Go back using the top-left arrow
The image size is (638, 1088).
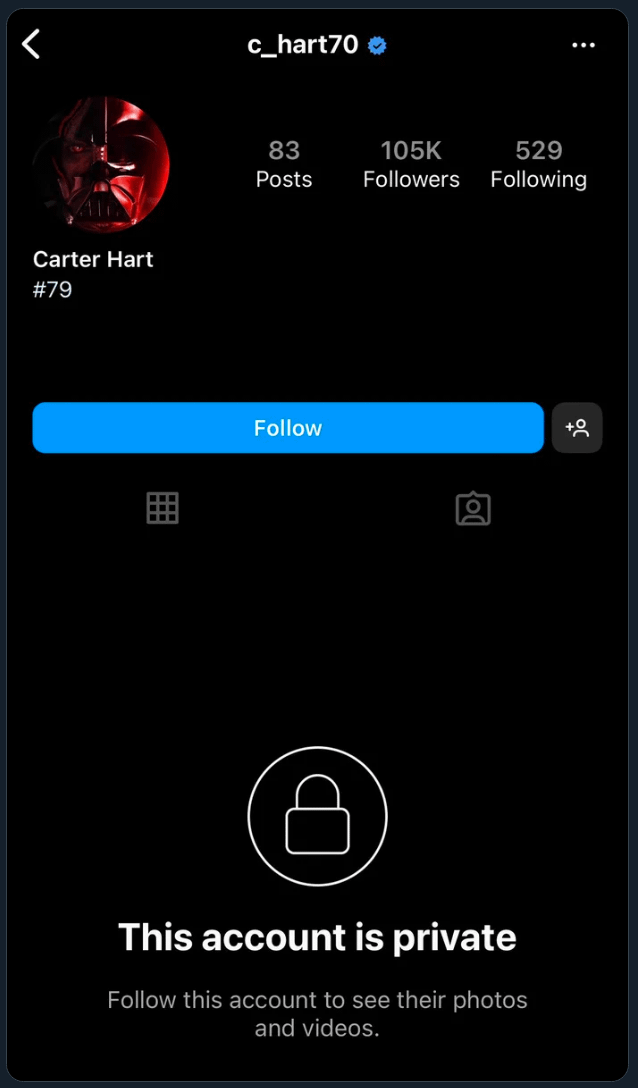(x=32, y=44)
